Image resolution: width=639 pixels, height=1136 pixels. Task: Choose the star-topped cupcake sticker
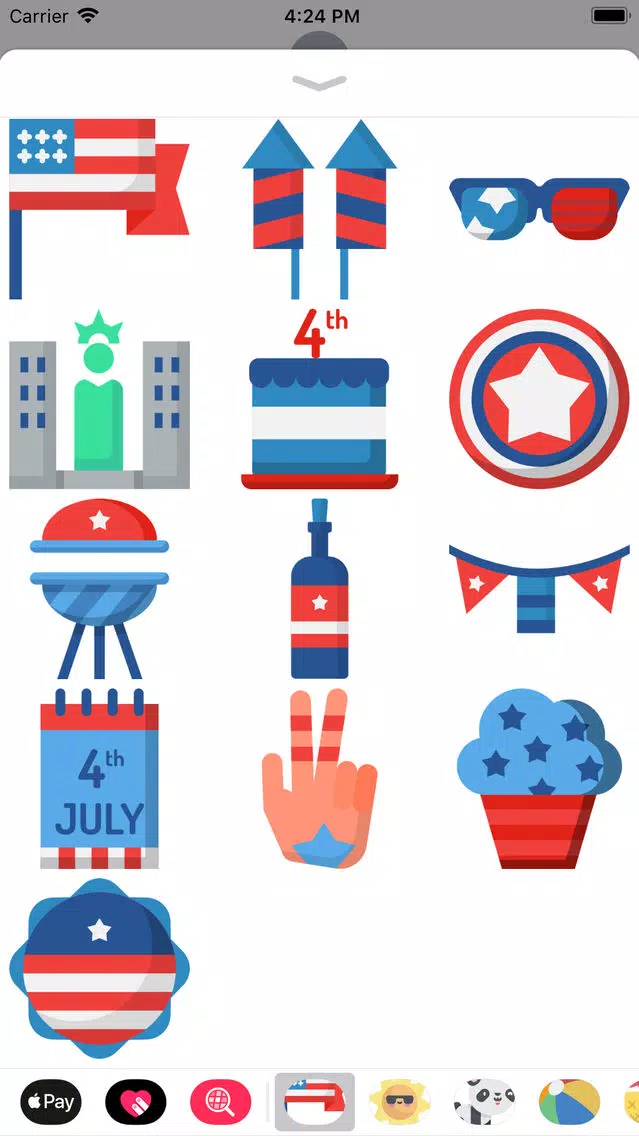point(539,779)
